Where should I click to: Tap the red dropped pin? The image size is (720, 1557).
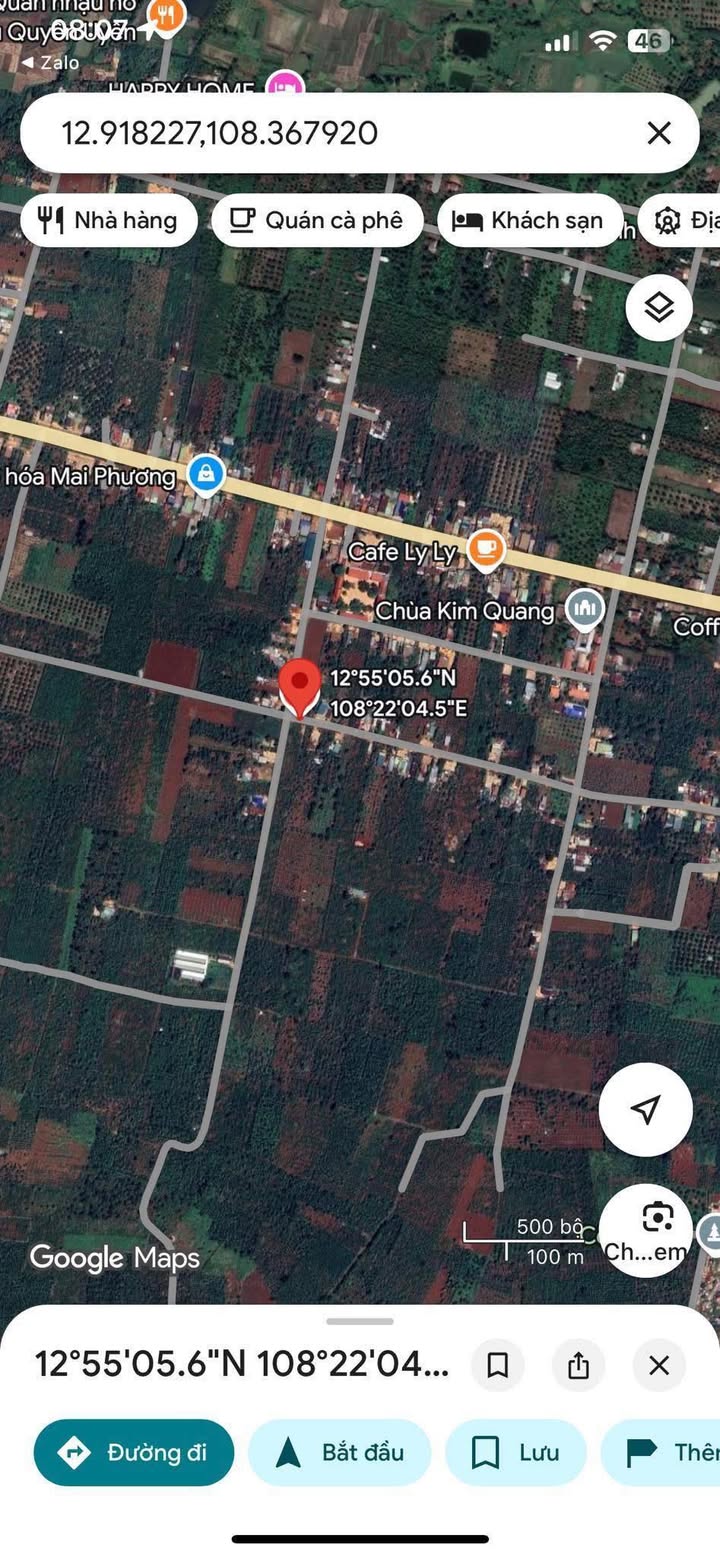coord(299,686)
